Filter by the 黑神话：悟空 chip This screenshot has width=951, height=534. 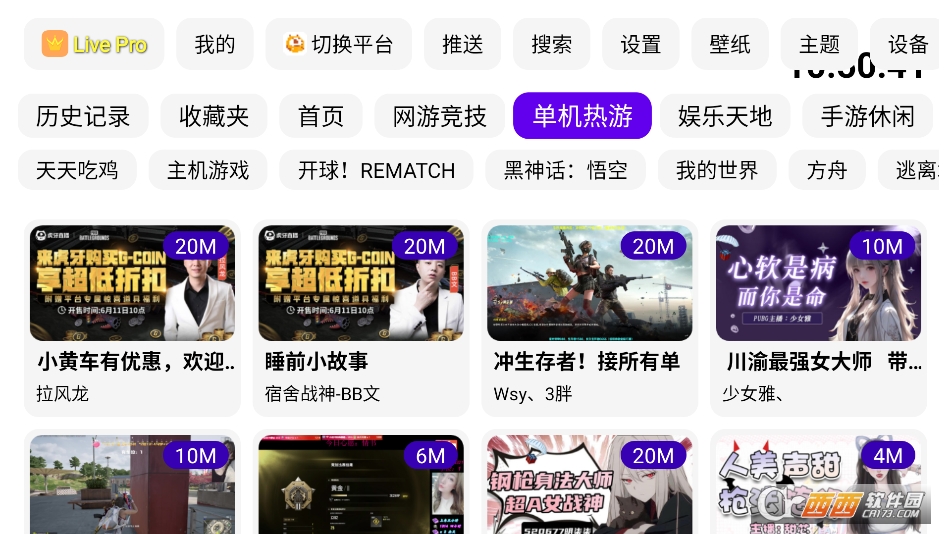pyautogui.click(x=565, y=170)
